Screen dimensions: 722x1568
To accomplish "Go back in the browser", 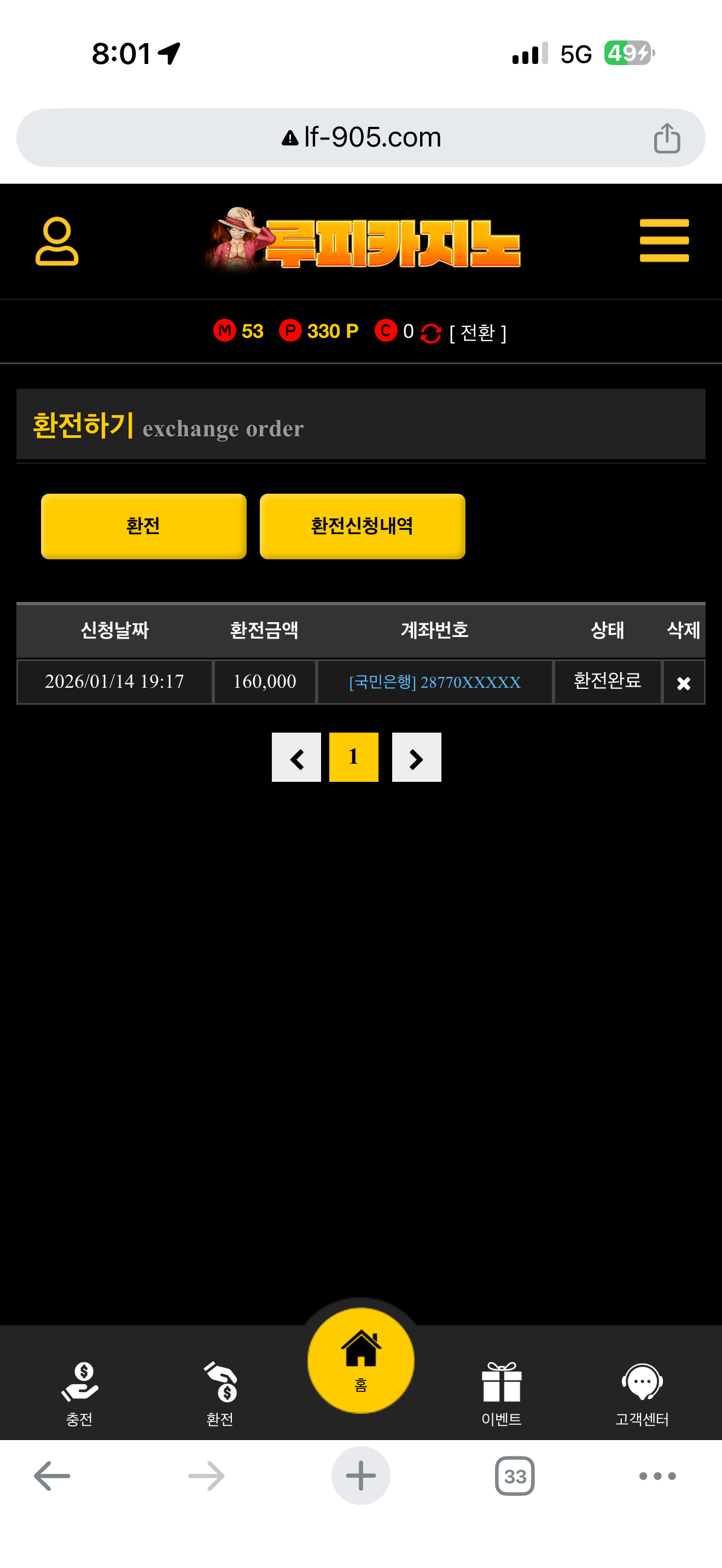I will click(x=53, y=1476).
